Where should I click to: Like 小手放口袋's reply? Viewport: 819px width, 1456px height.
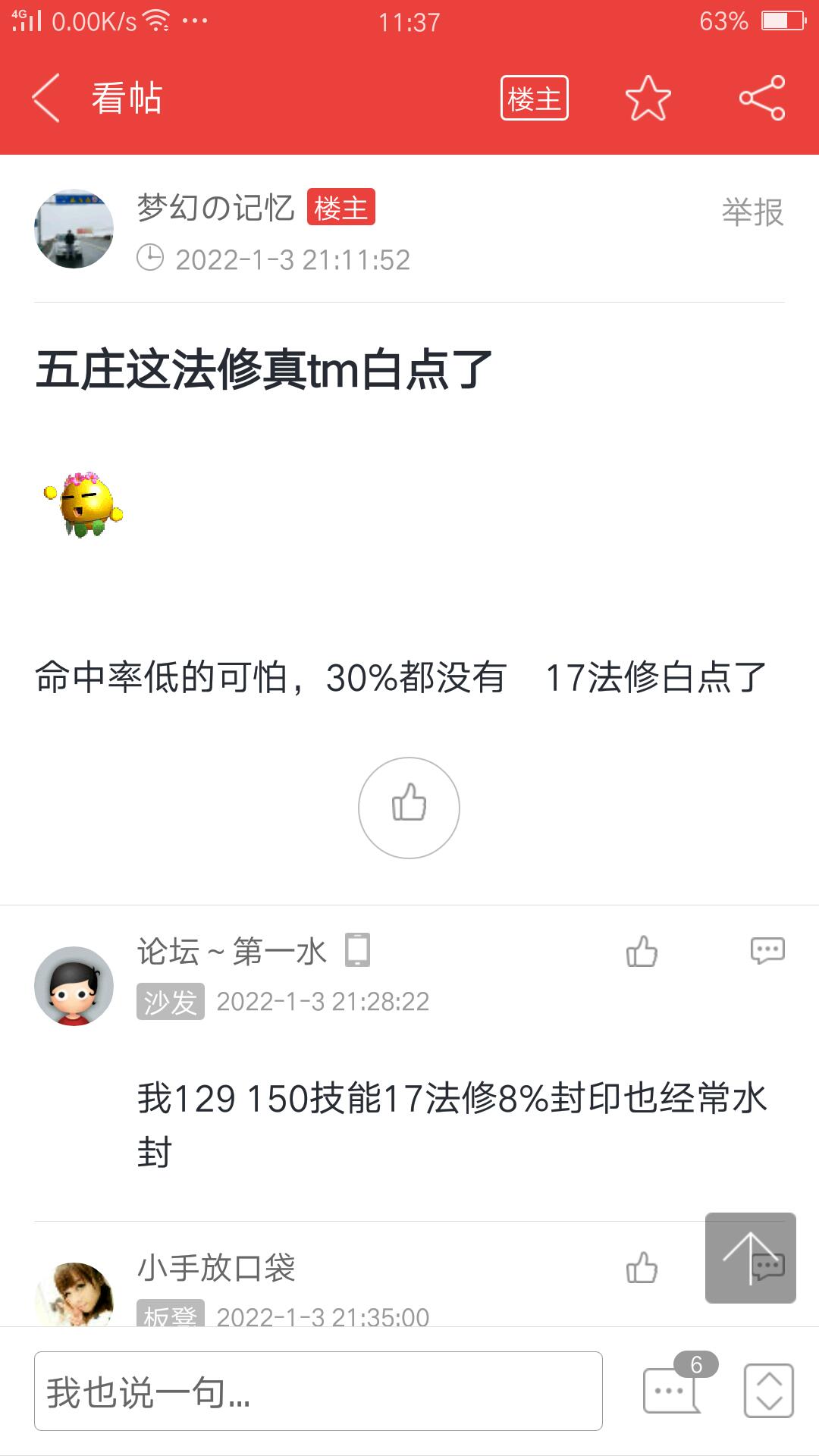click(x=642, y=1267)
